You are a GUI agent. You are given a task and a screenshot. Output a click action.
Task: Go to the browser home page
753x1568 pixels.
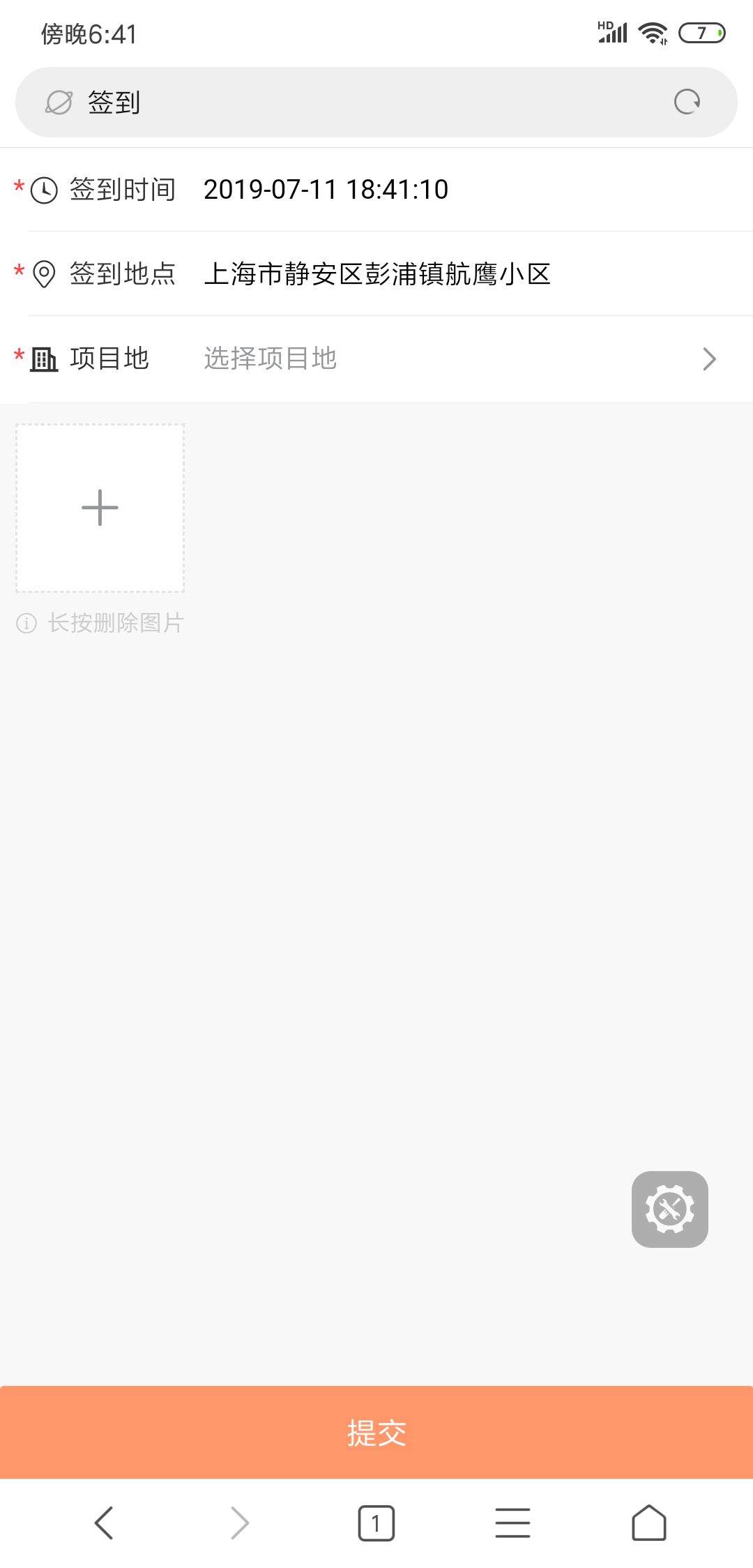[x=648, y=1523]
